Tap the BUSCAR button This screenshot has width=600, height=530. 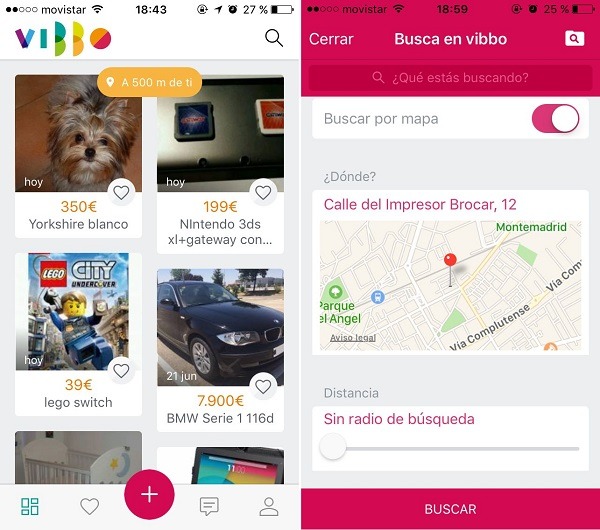pyautogui.click(x=450, y=509)
